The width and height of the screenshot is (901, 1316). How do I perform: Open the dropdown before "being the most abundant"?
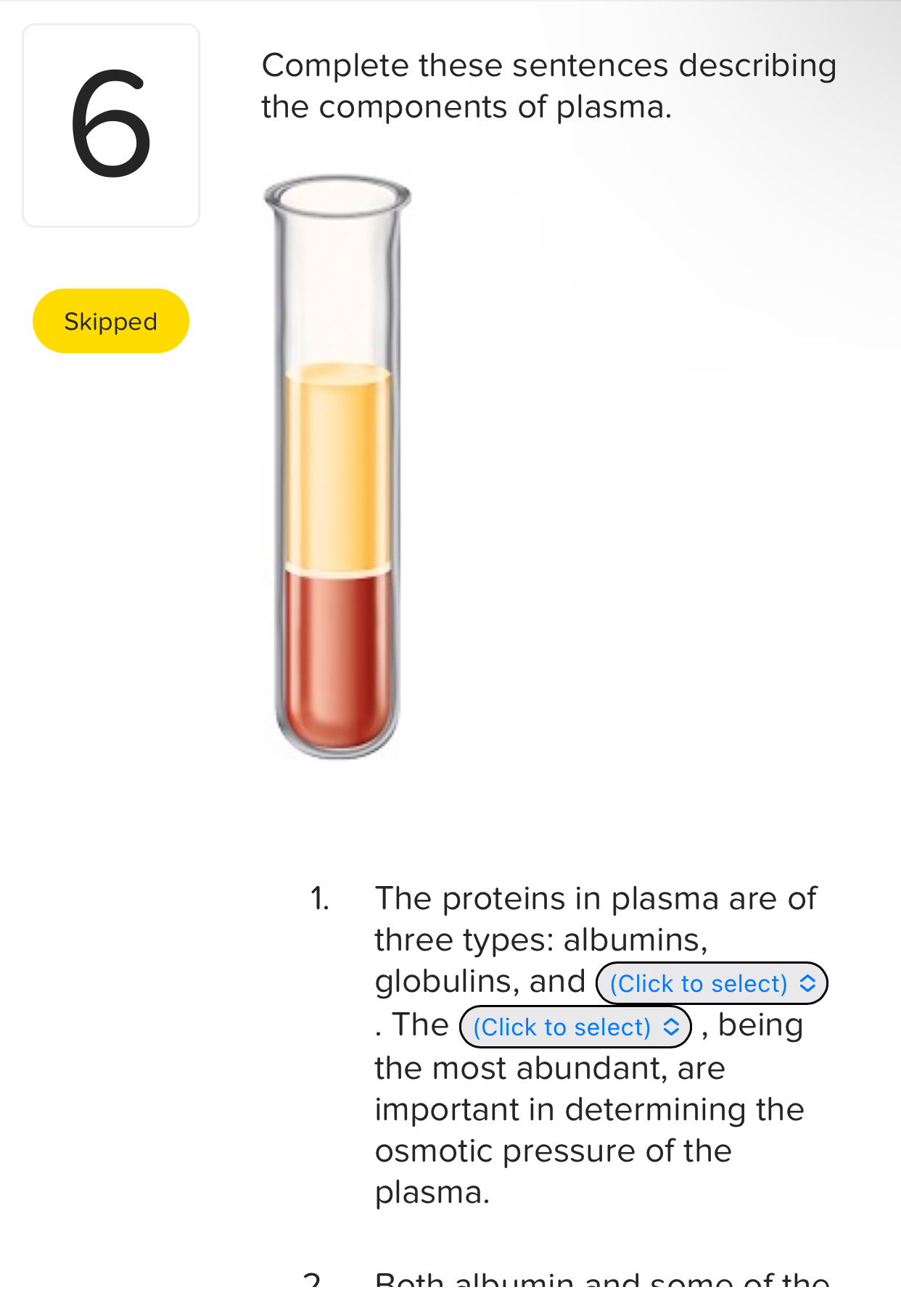point(575,1027)
